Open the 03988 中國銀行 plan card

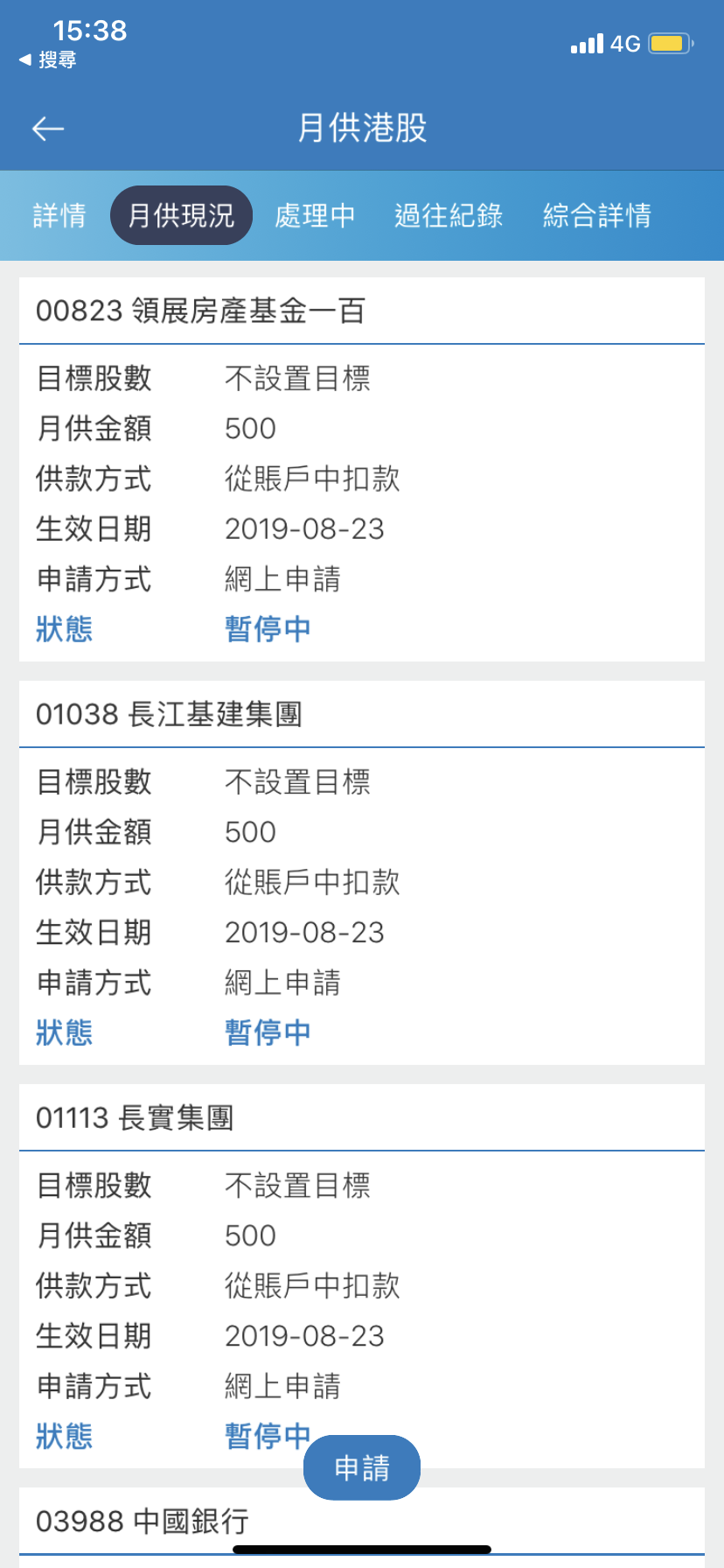point(362,1527)
